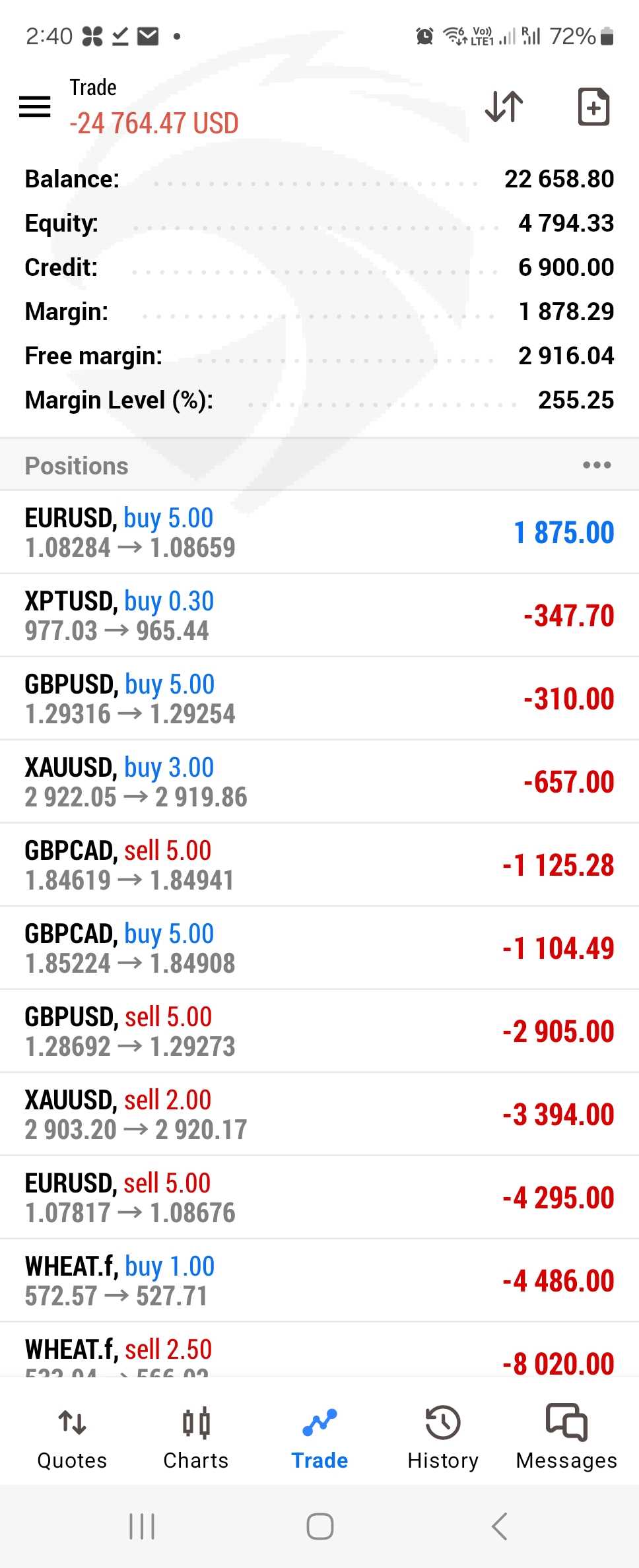The image size is (639, 1568).
Task: Tap the system home button
Action: [320, 1526]
